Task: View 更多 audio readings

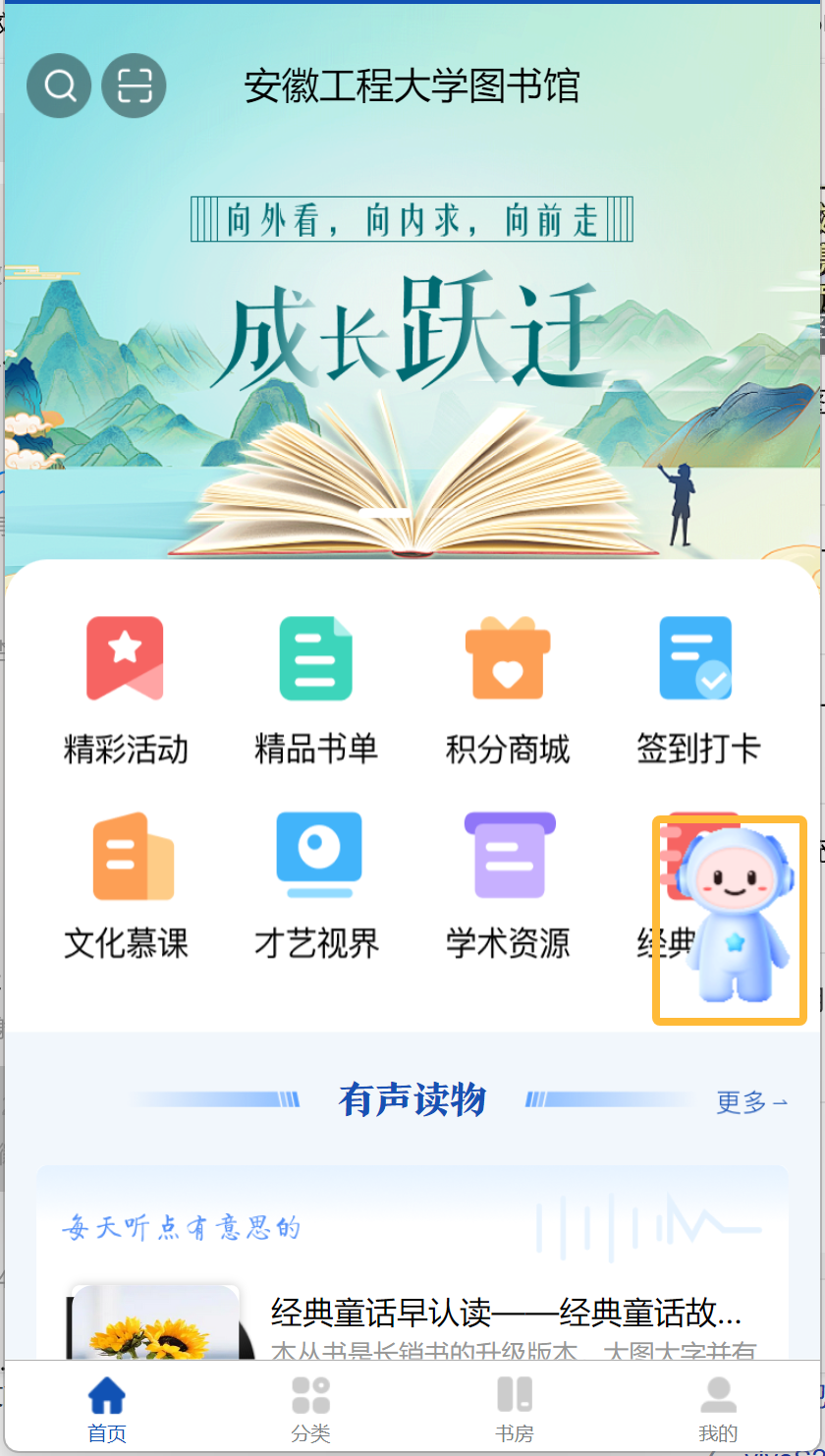Action: (x=751, y=1102)
